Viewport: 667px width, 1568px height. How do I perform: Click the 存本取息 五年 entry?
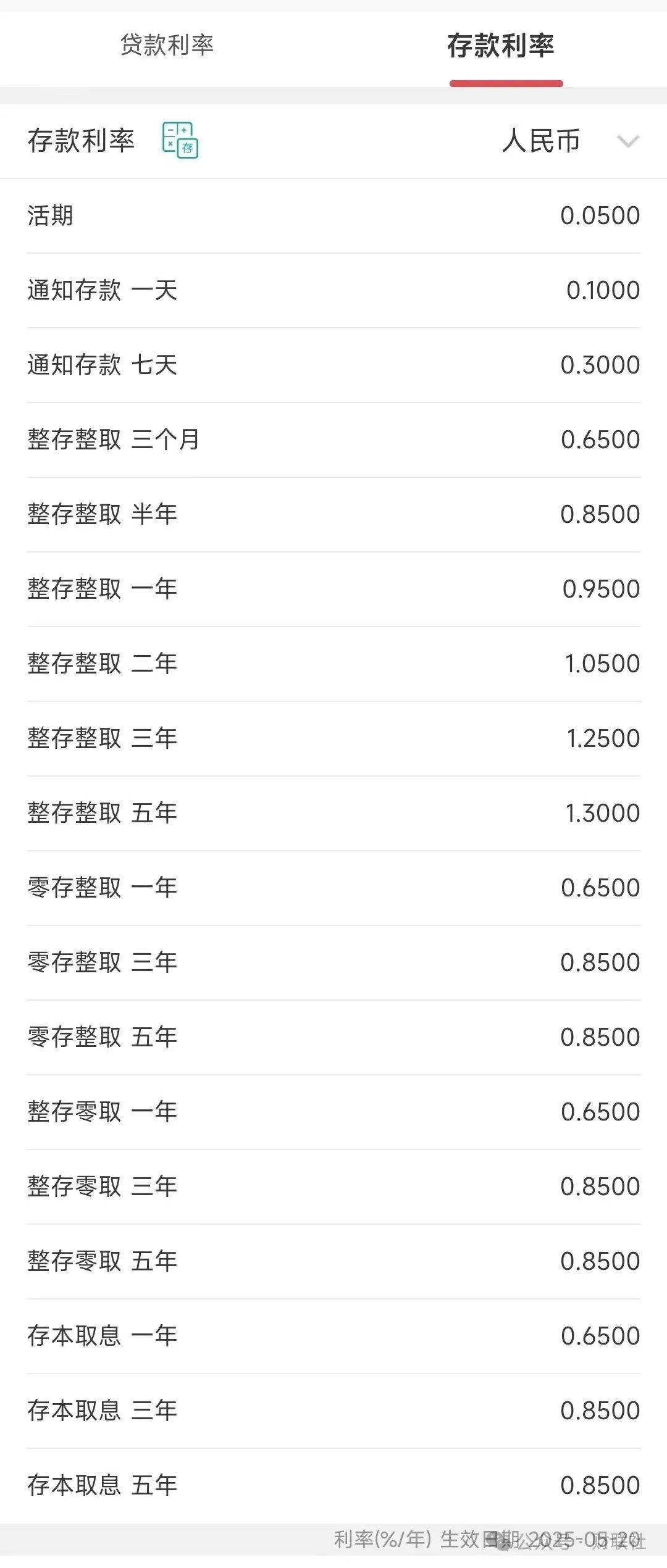[x=333, y=1485]
